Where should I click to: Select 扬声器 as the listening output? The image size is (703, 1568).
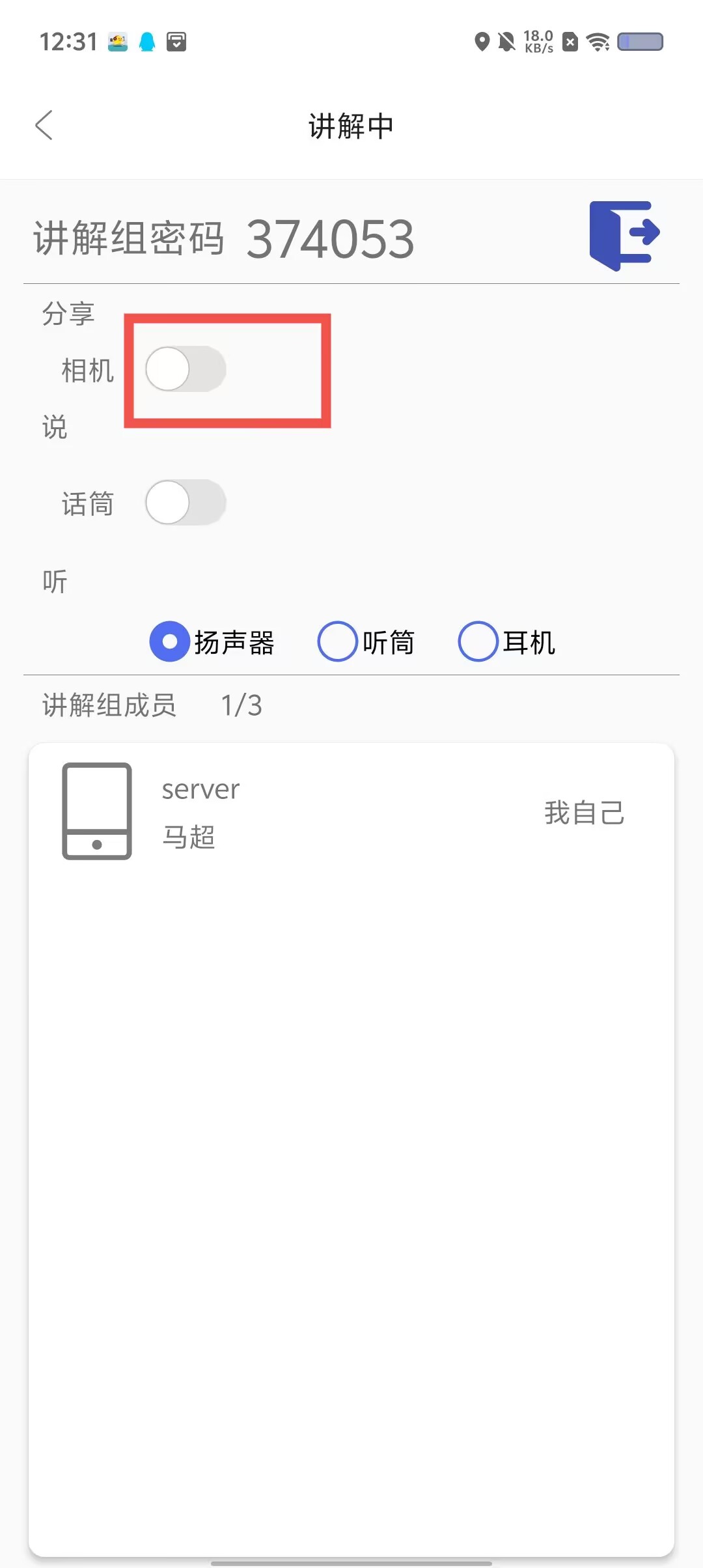[171, 642]
